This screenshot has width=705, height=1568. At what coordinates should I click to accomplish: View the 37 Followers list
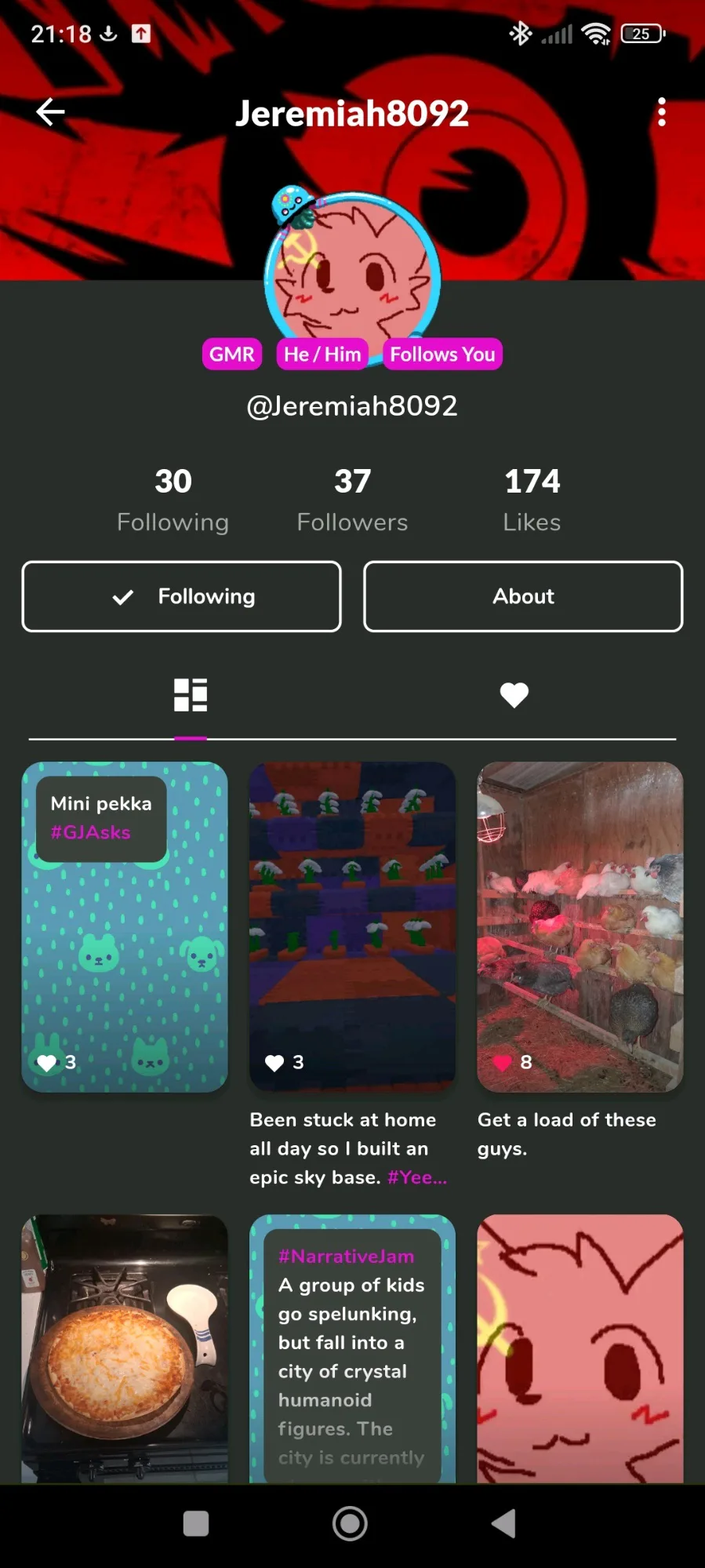click(352, 500)
